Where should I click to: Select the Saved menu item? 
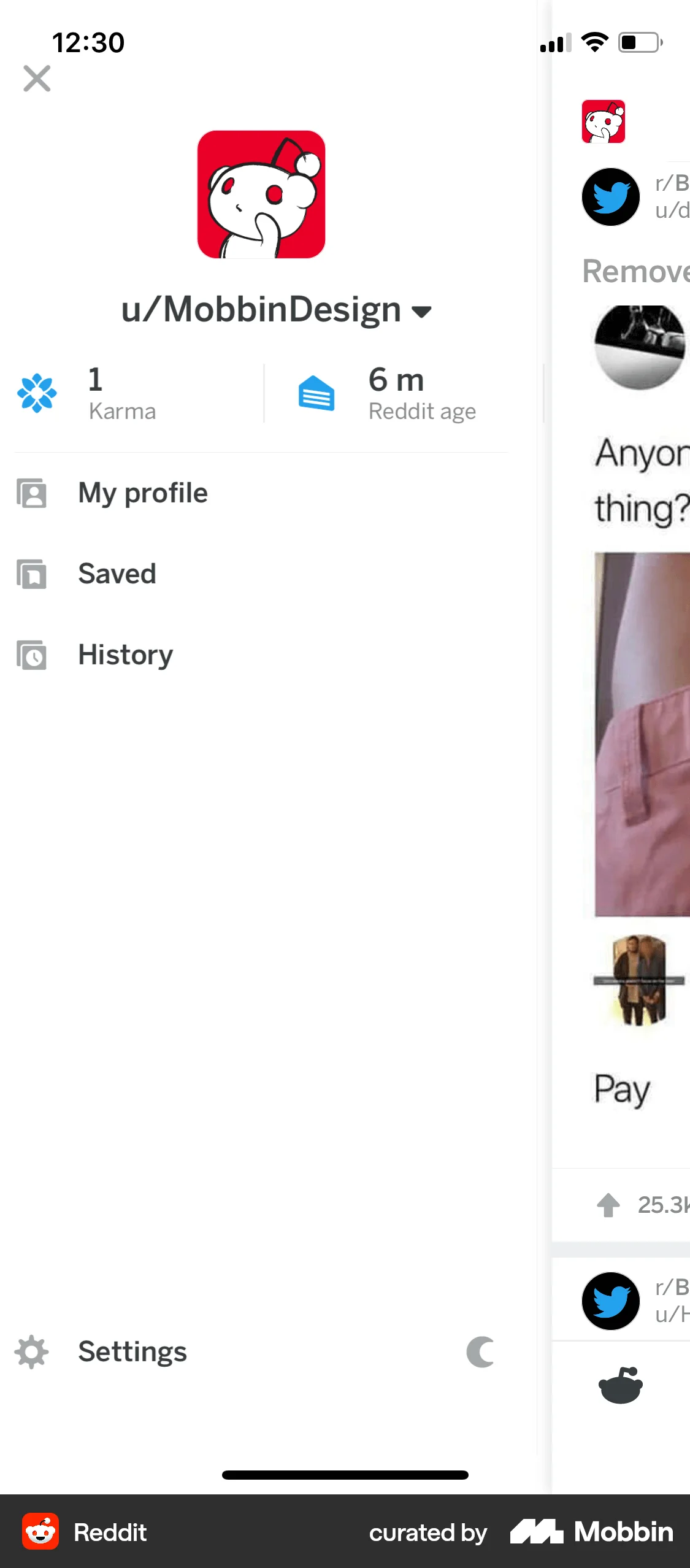[x=117, y=574]
